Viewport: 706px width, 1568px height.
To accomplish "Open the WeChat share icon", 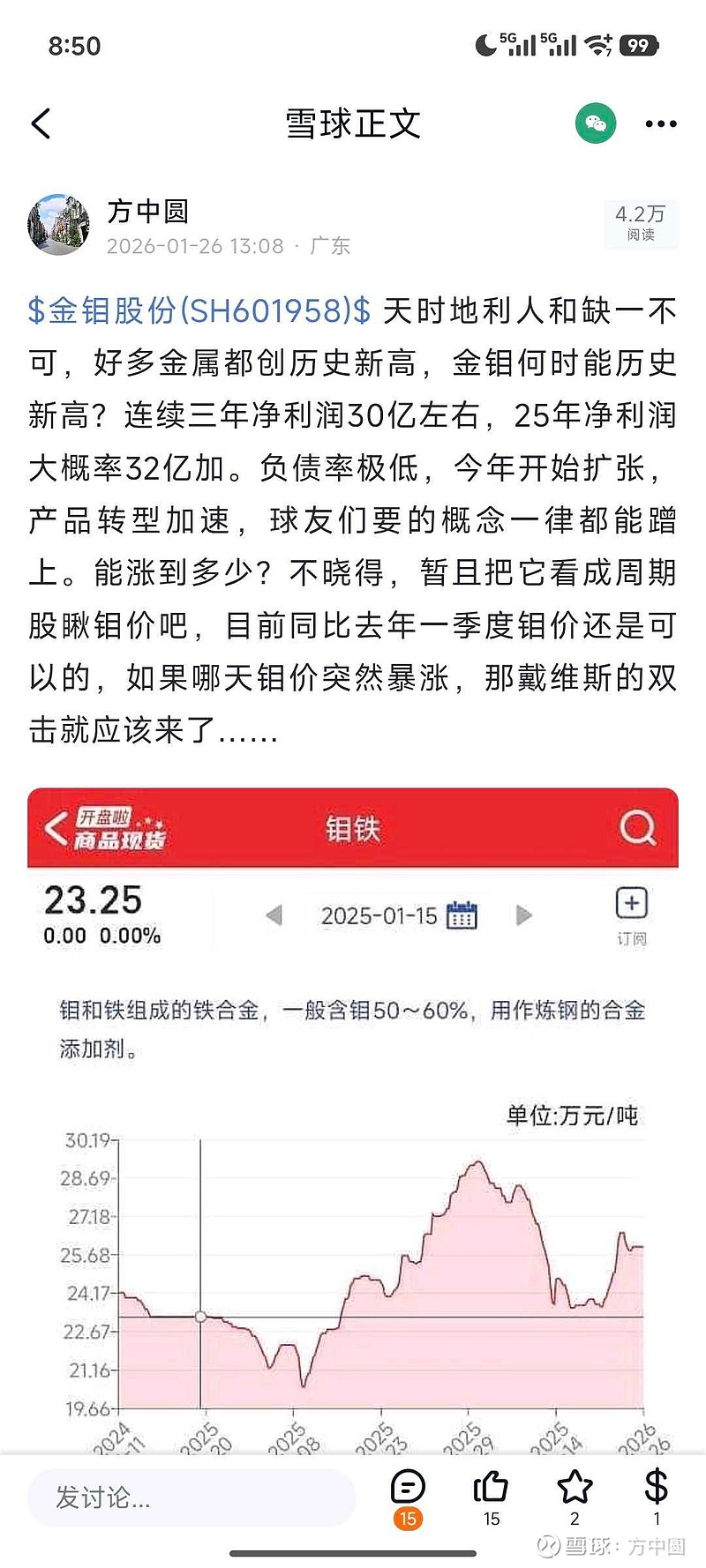I will [x=597, y=123].
